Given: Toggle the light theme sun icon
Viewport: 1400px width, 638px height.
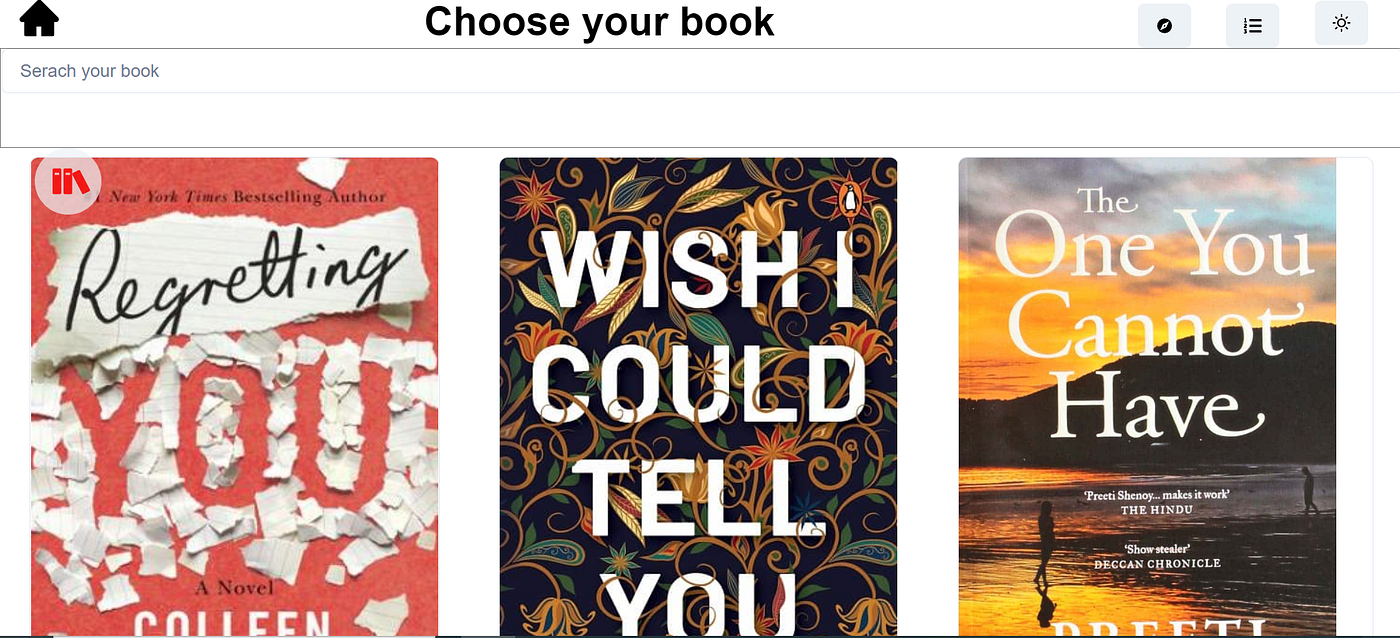Looking at the screenshot, I should pos(1341,23).
